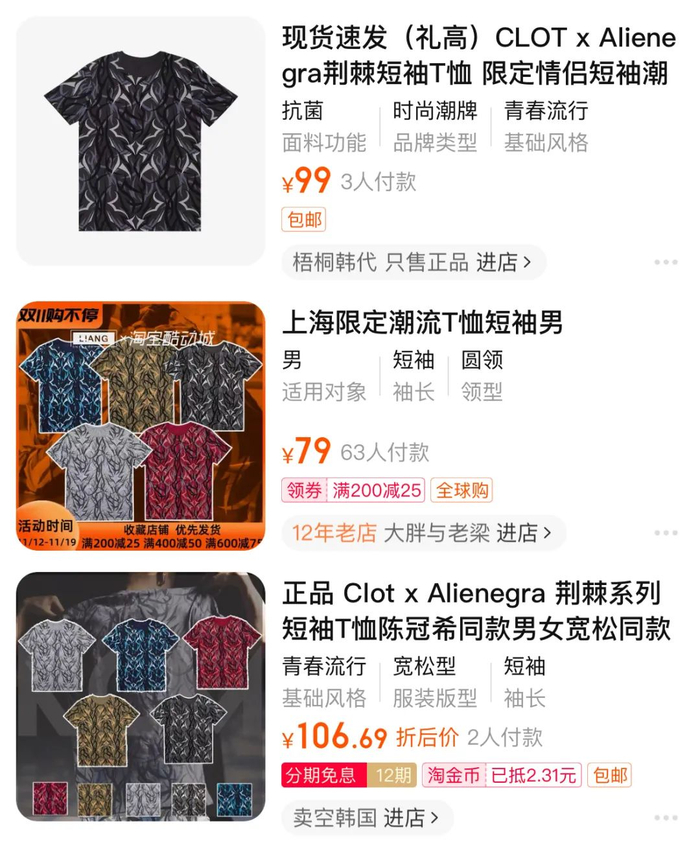
Task: Open the ¥99 CLOT x Alienegra tee image
Action: click(x=141, y=141)
